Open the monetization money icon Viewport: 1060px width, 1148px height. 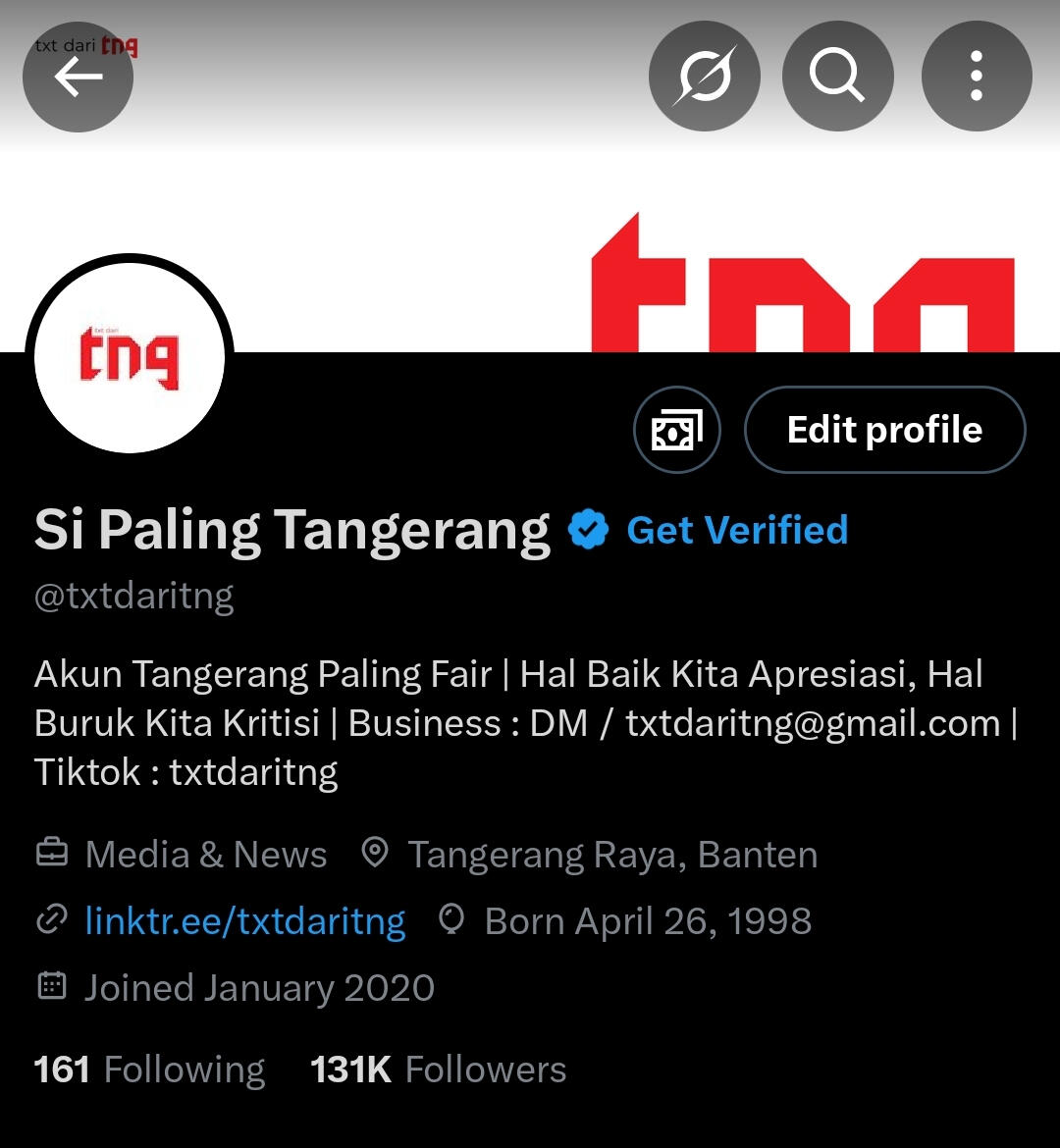tap(677, 430)
